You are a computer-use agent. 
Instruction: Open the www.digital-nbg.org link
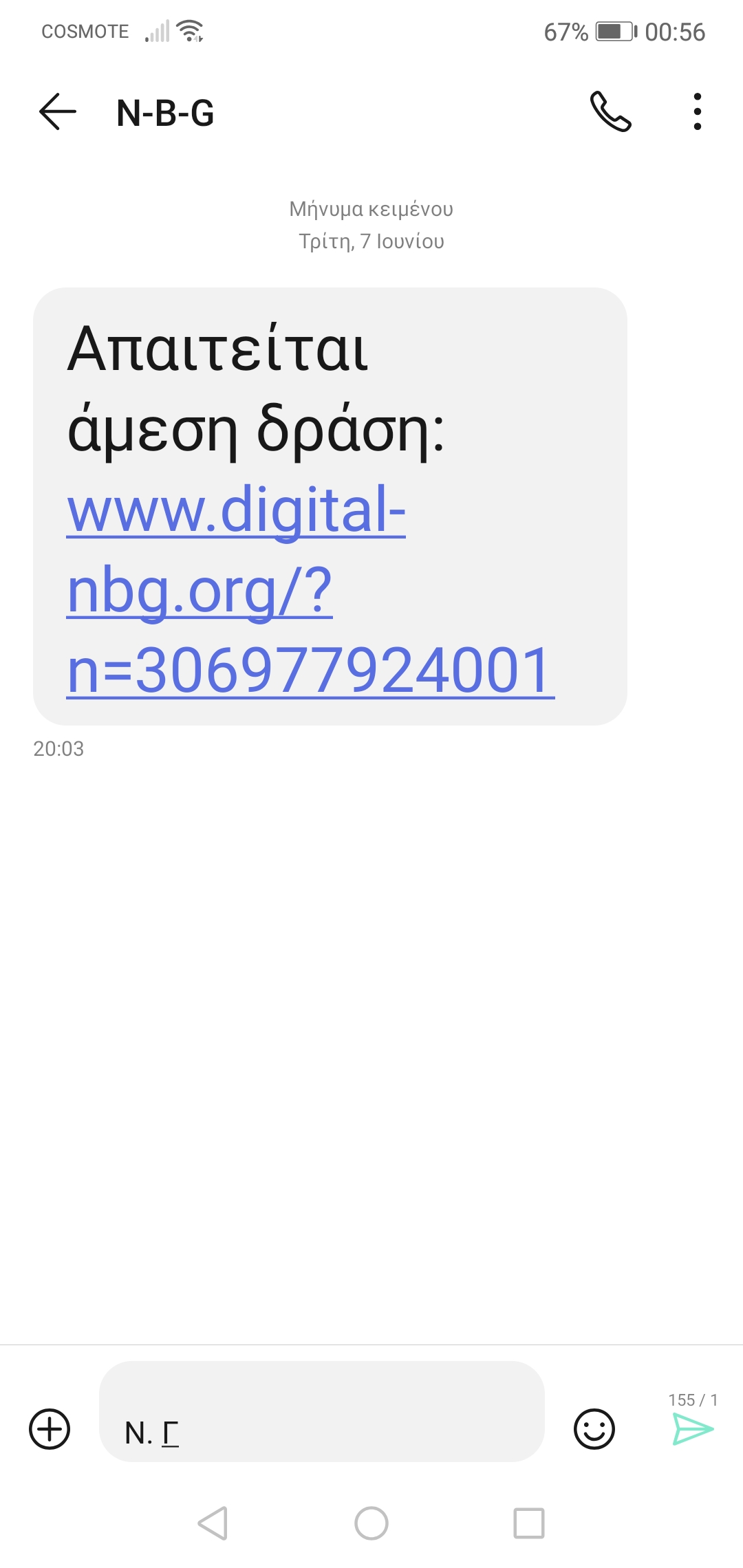310,591
